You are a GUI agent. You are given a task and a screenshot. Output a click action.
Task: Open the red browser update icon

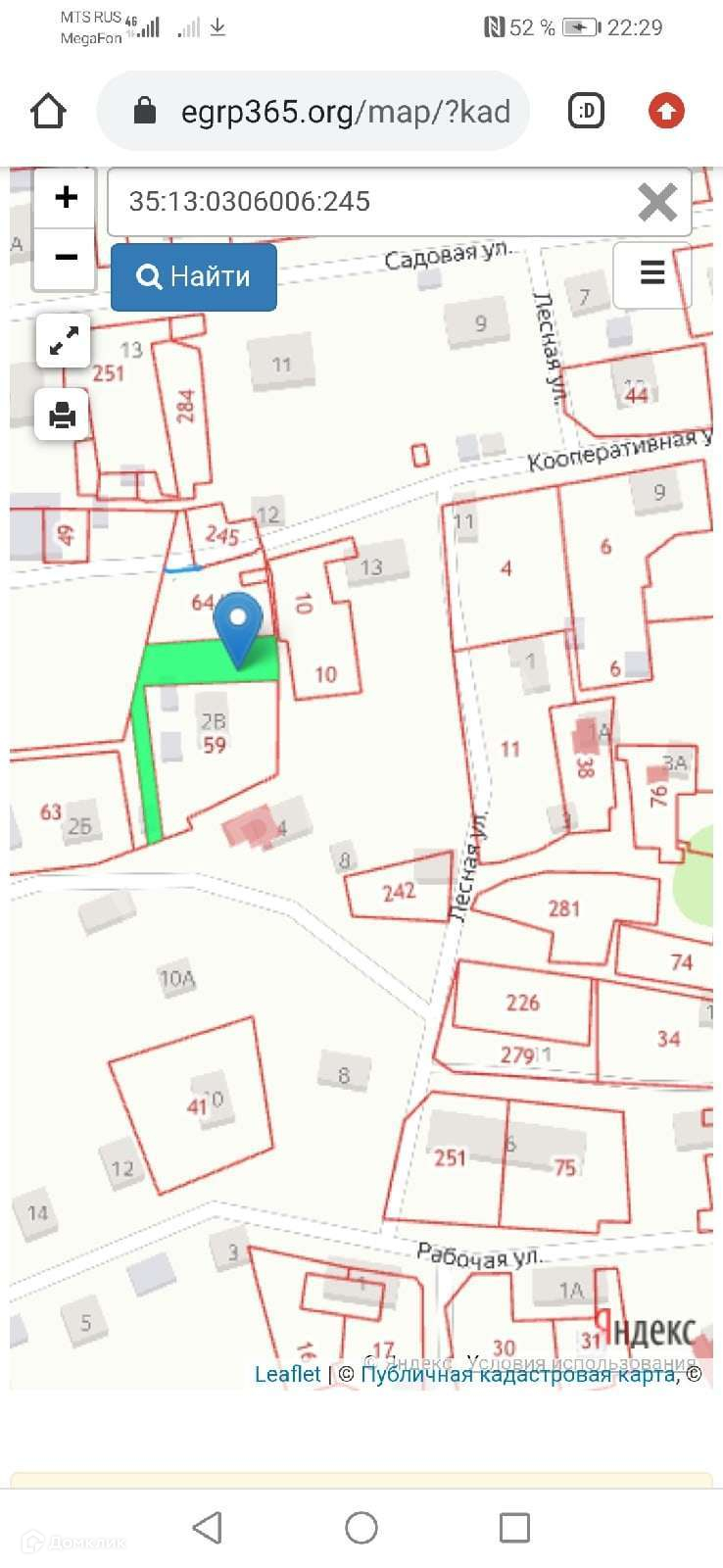pyautogui.click(x=666, y=111)
